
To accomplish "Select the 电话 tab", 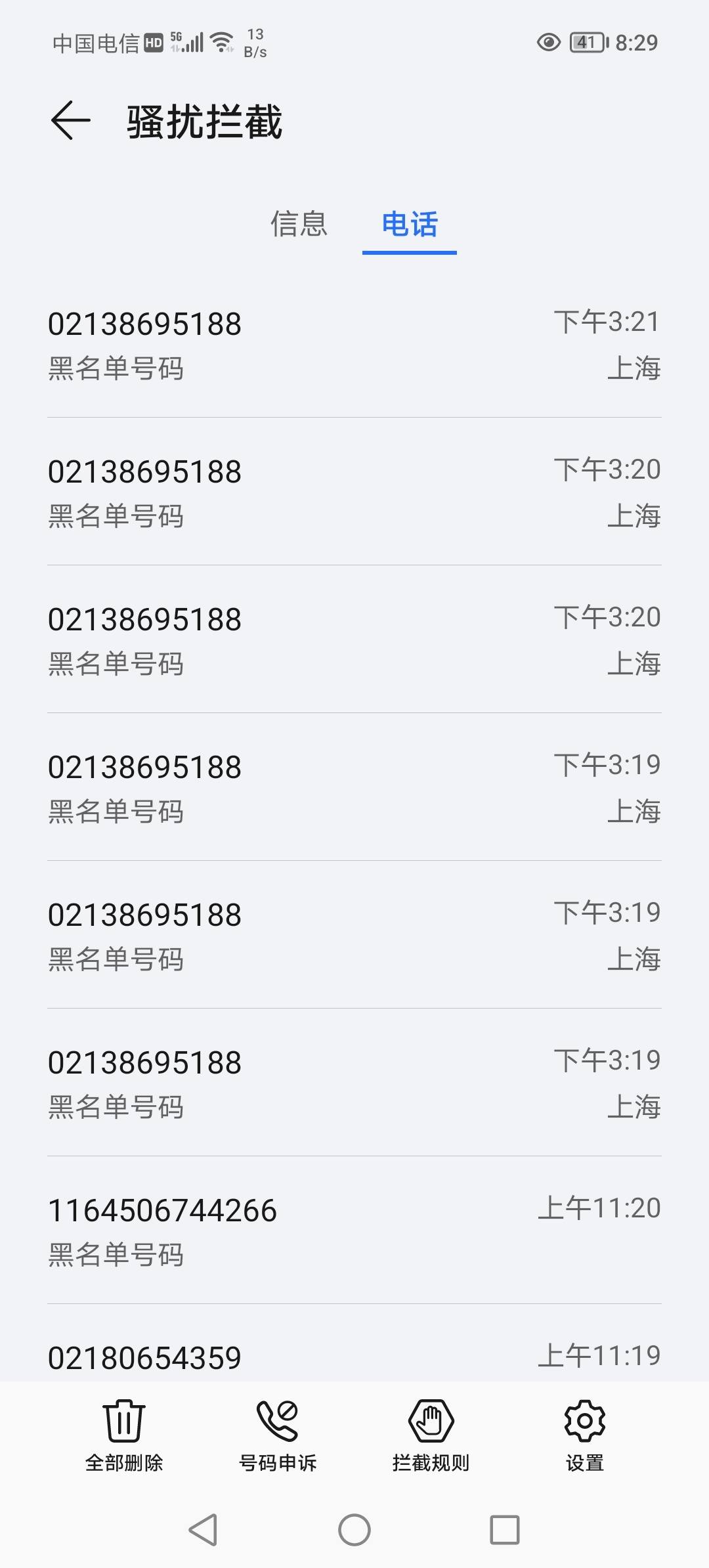I will click(x=410, y=224).
